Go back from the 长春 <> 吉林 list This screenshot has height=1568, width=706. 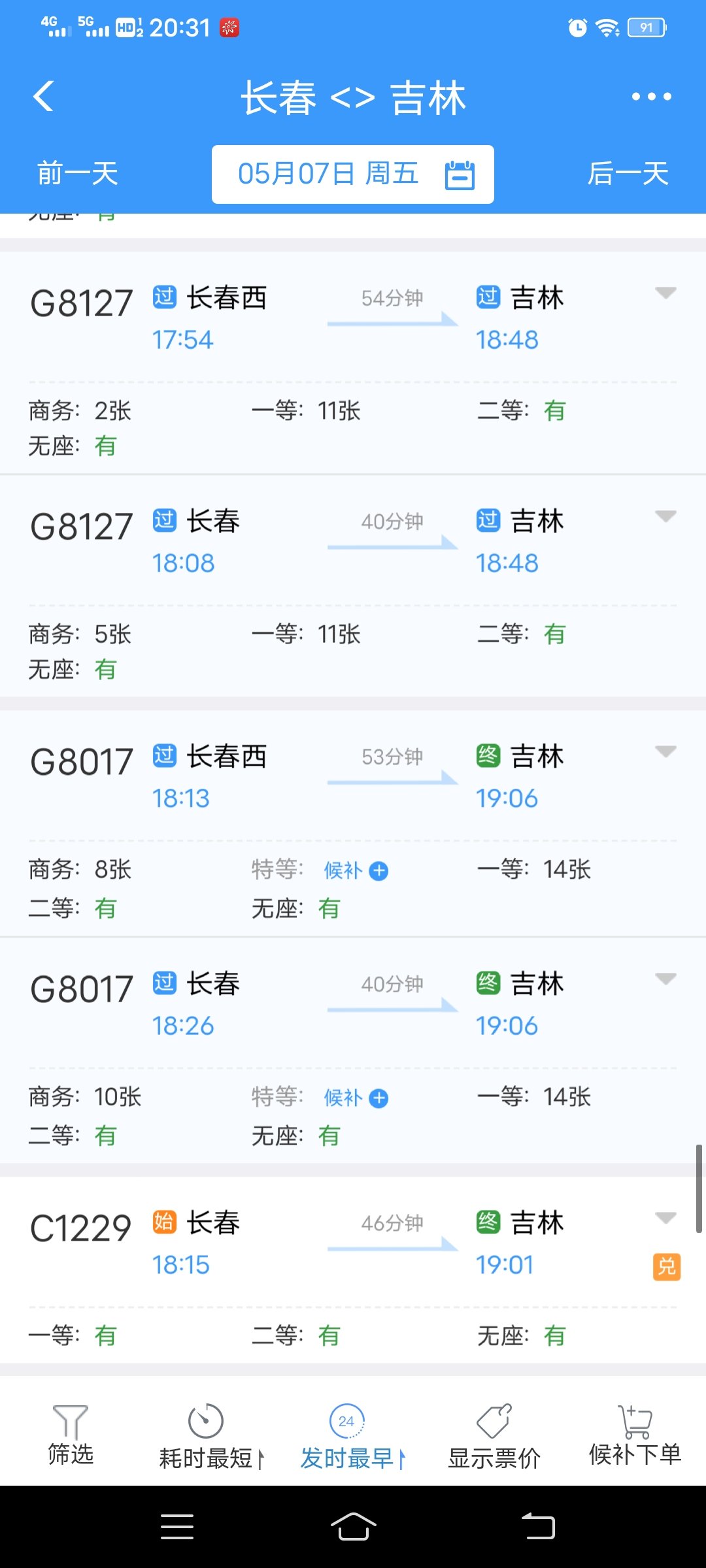(x=43, y=97)
